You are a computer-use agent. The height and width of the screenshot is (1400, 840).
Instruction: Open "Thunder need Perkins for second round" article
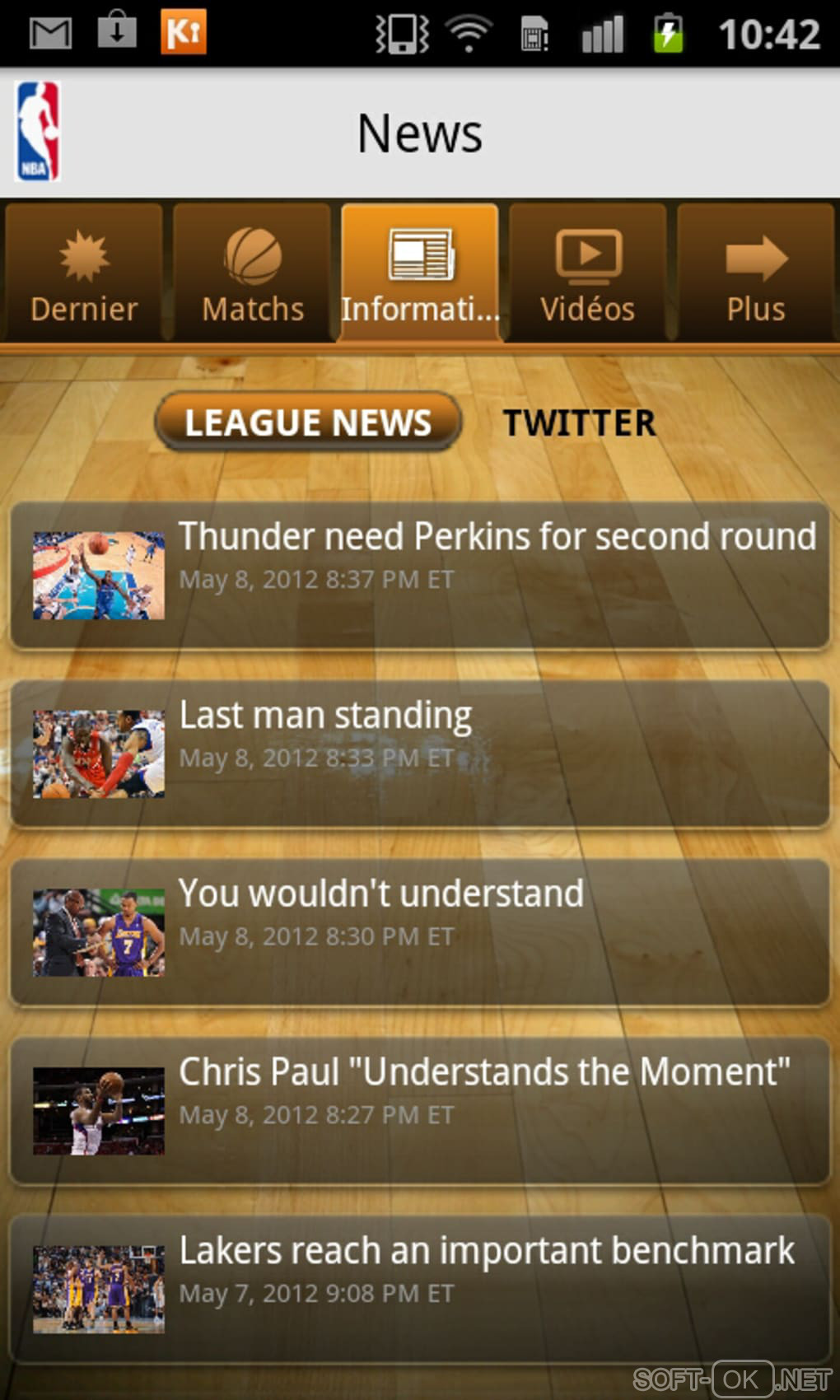pyautogui.click(x=420, y=575)
